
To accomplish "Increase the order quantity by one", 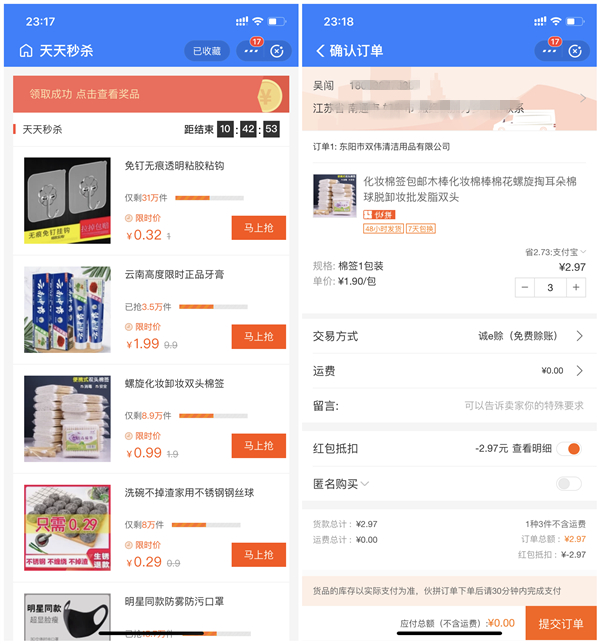I will pos(575,287).
